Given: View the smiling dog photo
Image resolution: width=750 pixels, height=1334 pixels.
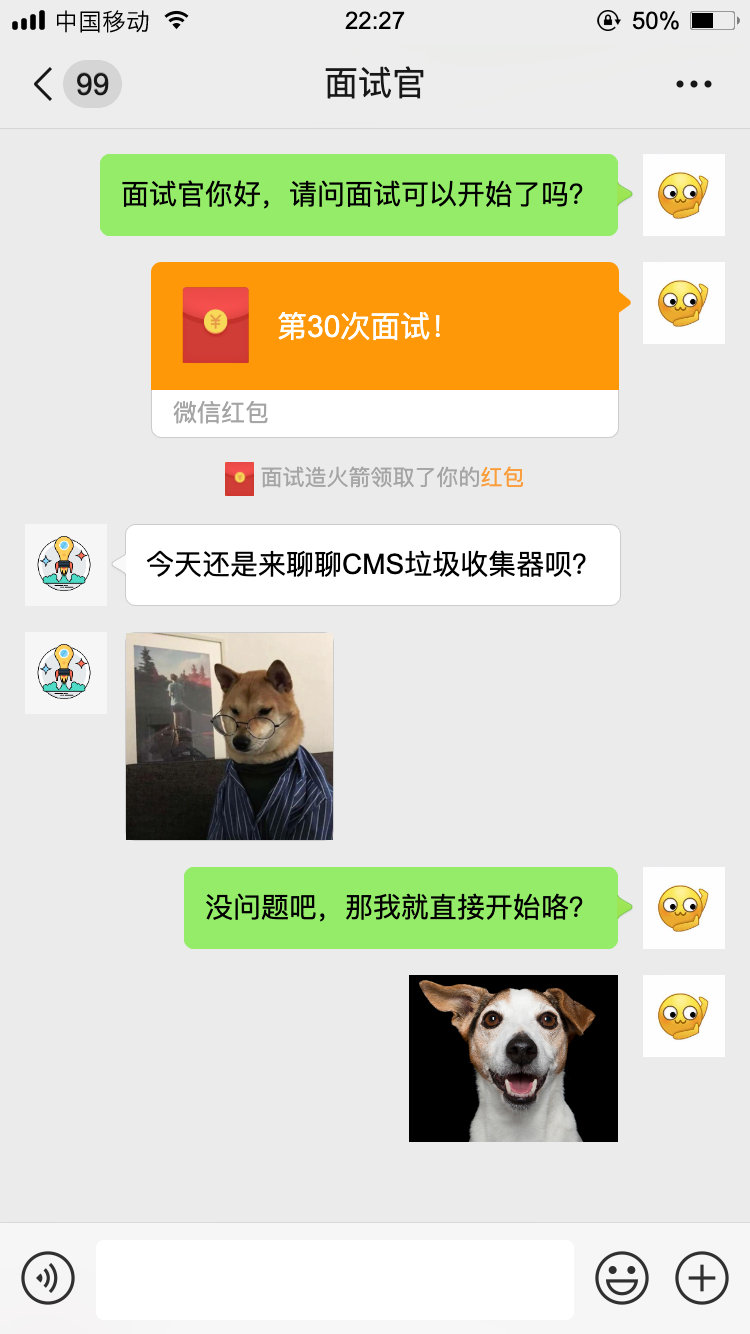Looking at the screenshot, I should (513, 1058).
